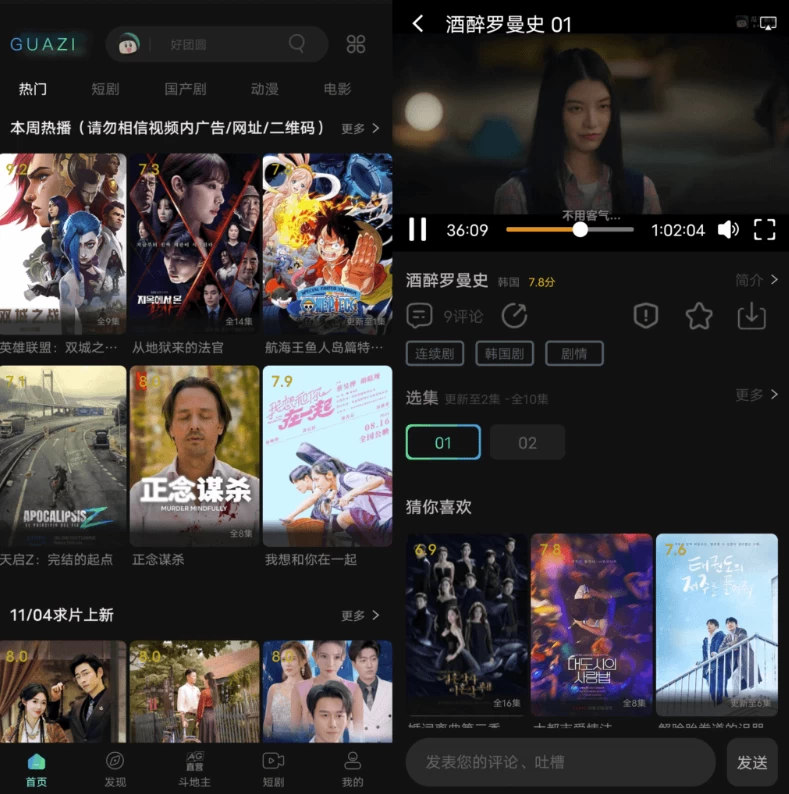This screenshot has height=794, width=789.
Task: Open 发现 in bottom navigation
Action: (x=115, y=769)
